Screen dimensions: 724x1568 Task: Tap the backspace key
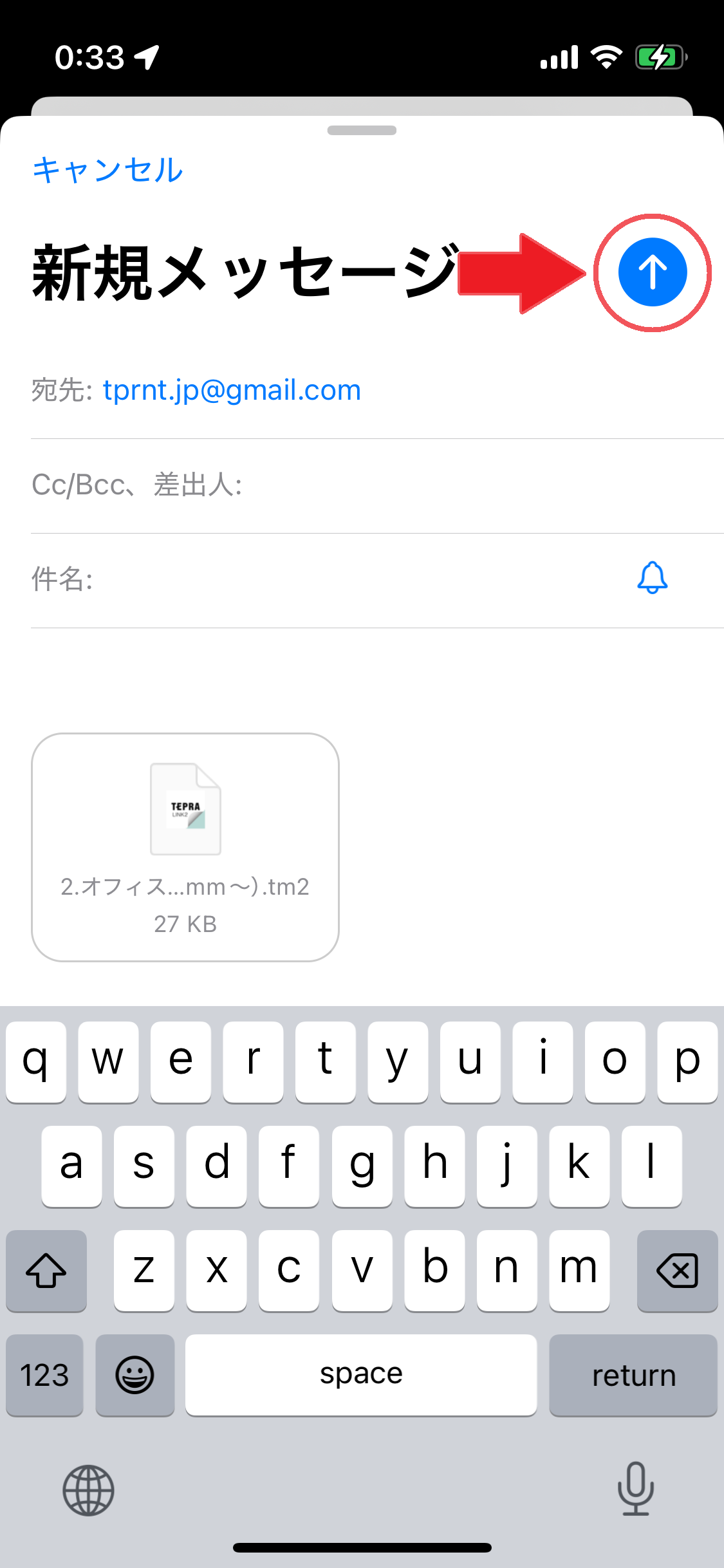click(x=677, y=1271)
